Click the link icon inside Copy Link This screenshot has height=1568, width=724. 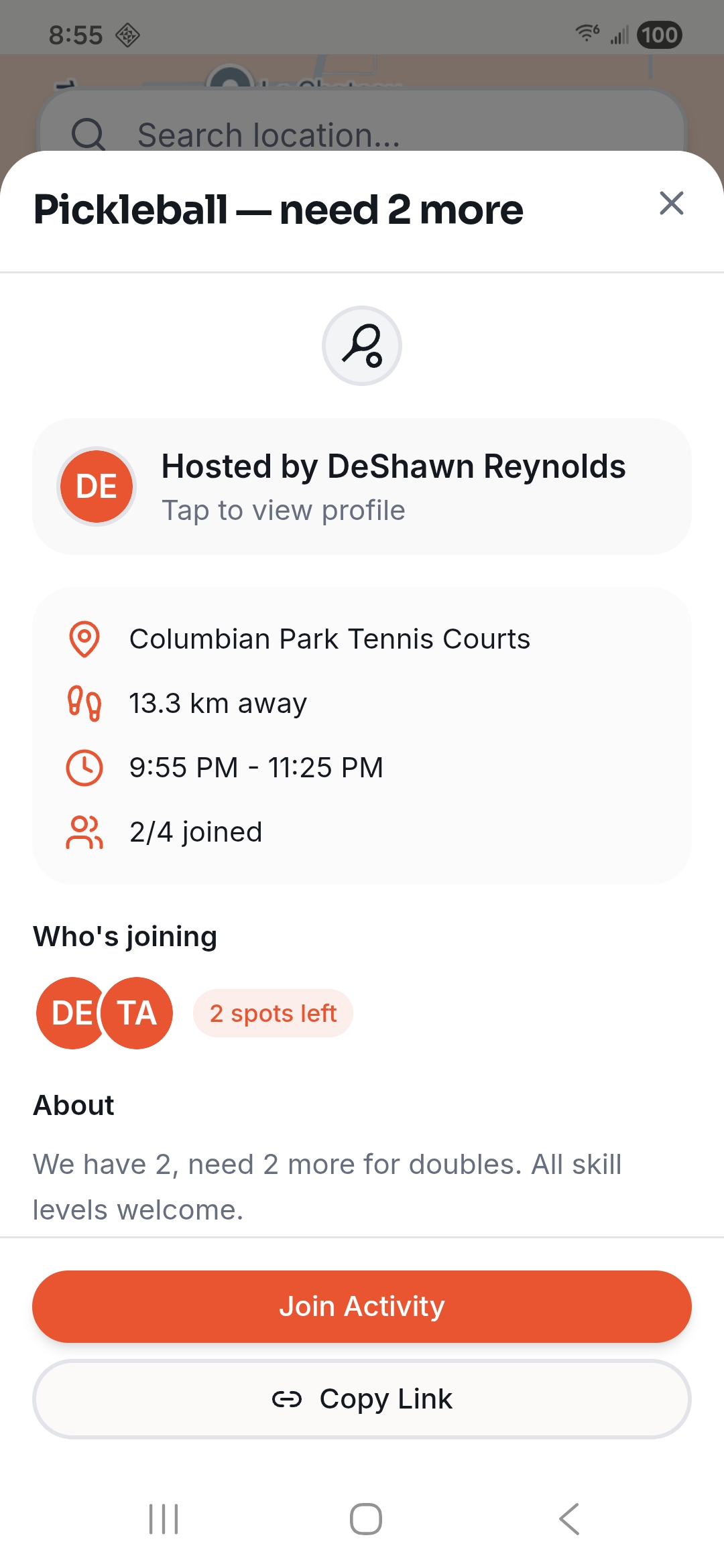[288, 1398]
